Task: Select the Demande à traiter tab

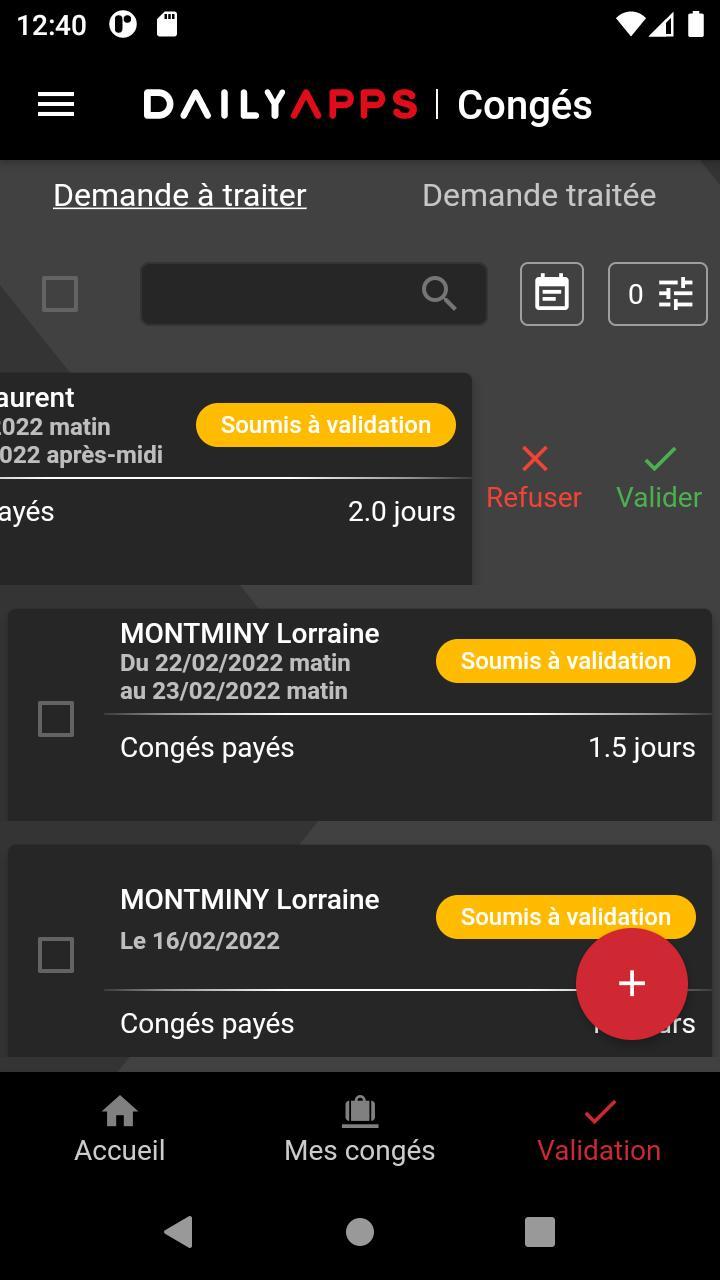Action: [179, 195]
